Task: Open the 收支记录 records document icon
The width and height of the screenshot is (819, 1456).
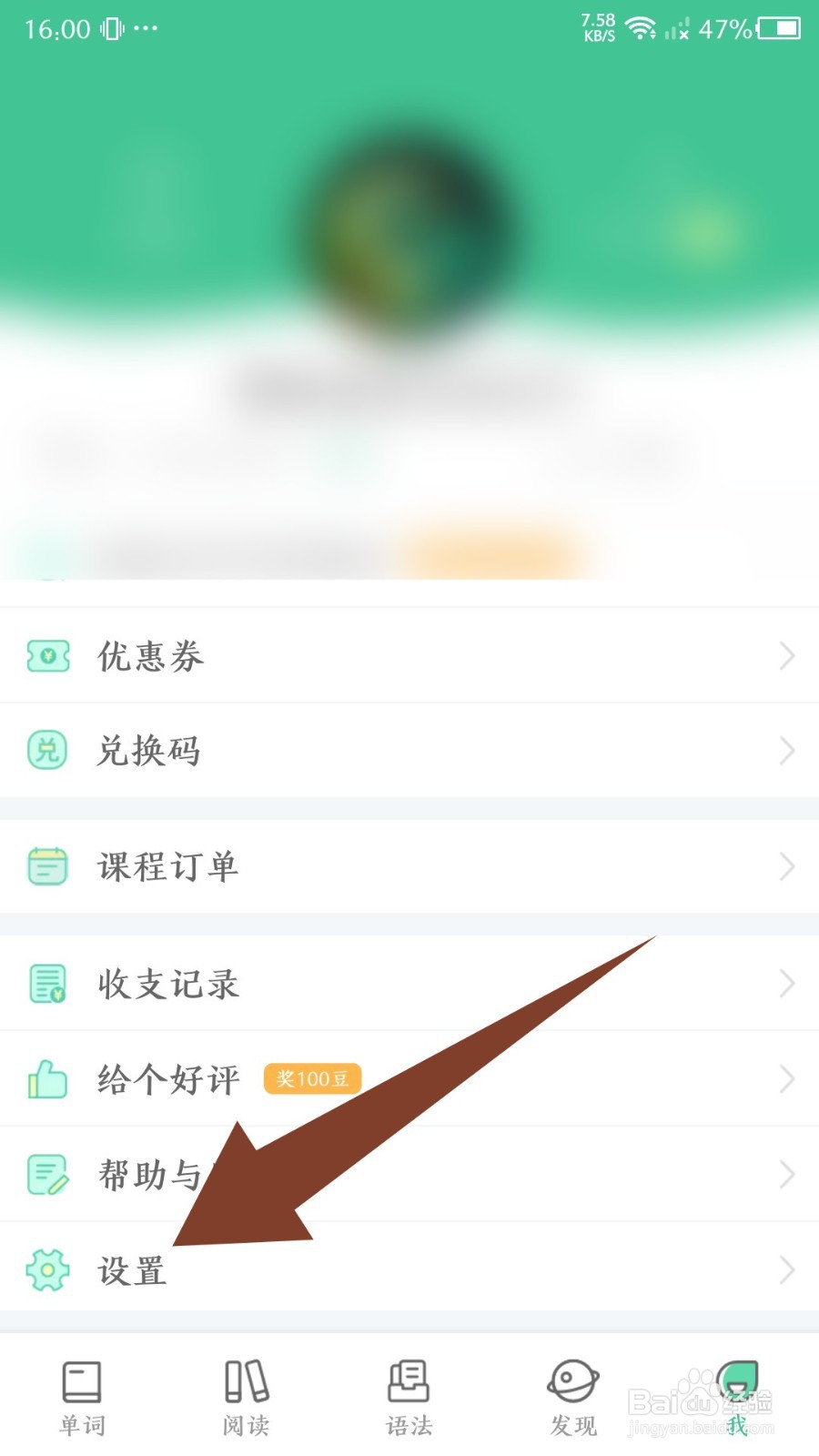Action: (48, 984)
